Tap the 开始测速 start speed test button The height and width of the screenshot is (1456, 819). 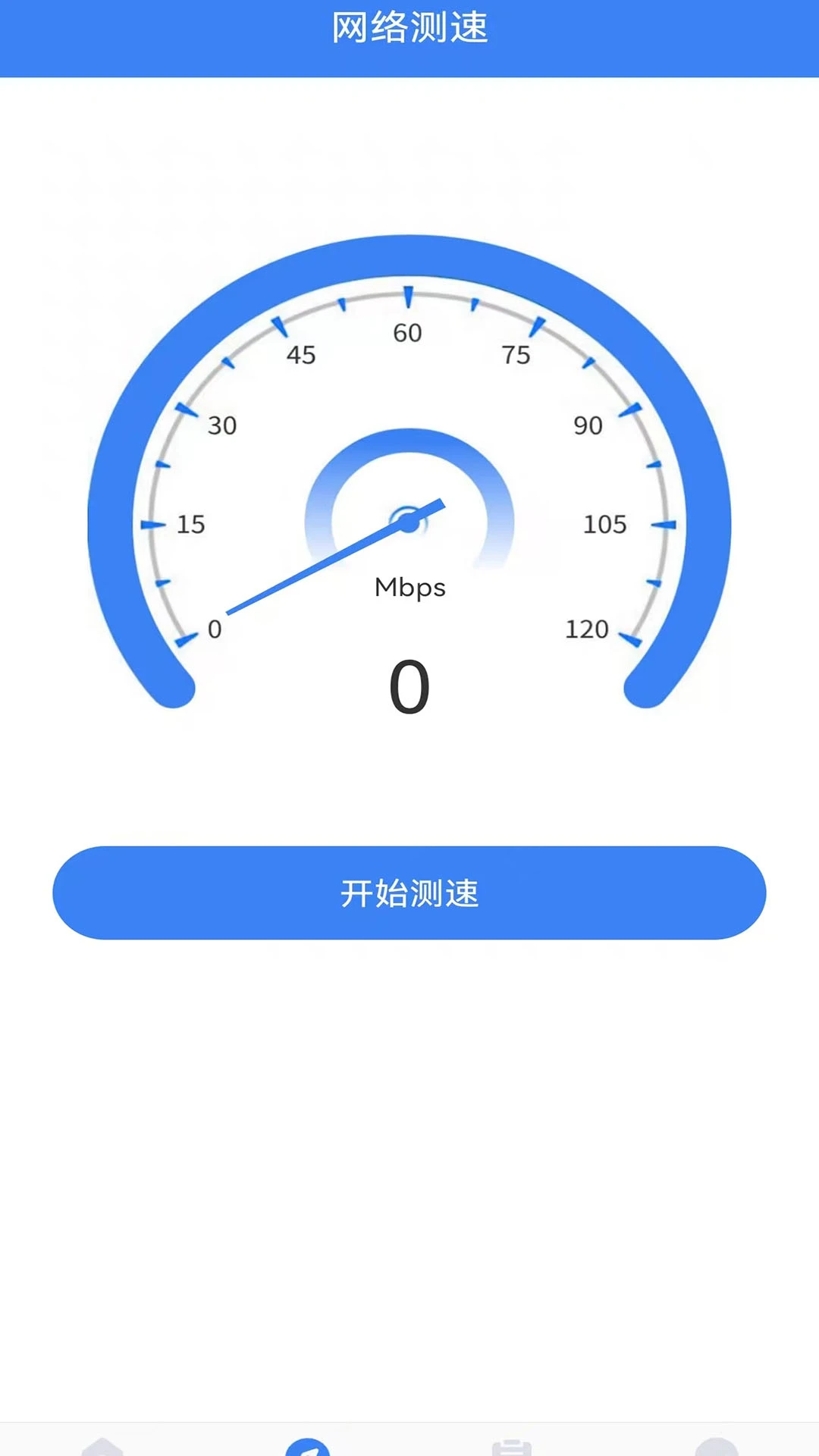(x=409, y=893)
